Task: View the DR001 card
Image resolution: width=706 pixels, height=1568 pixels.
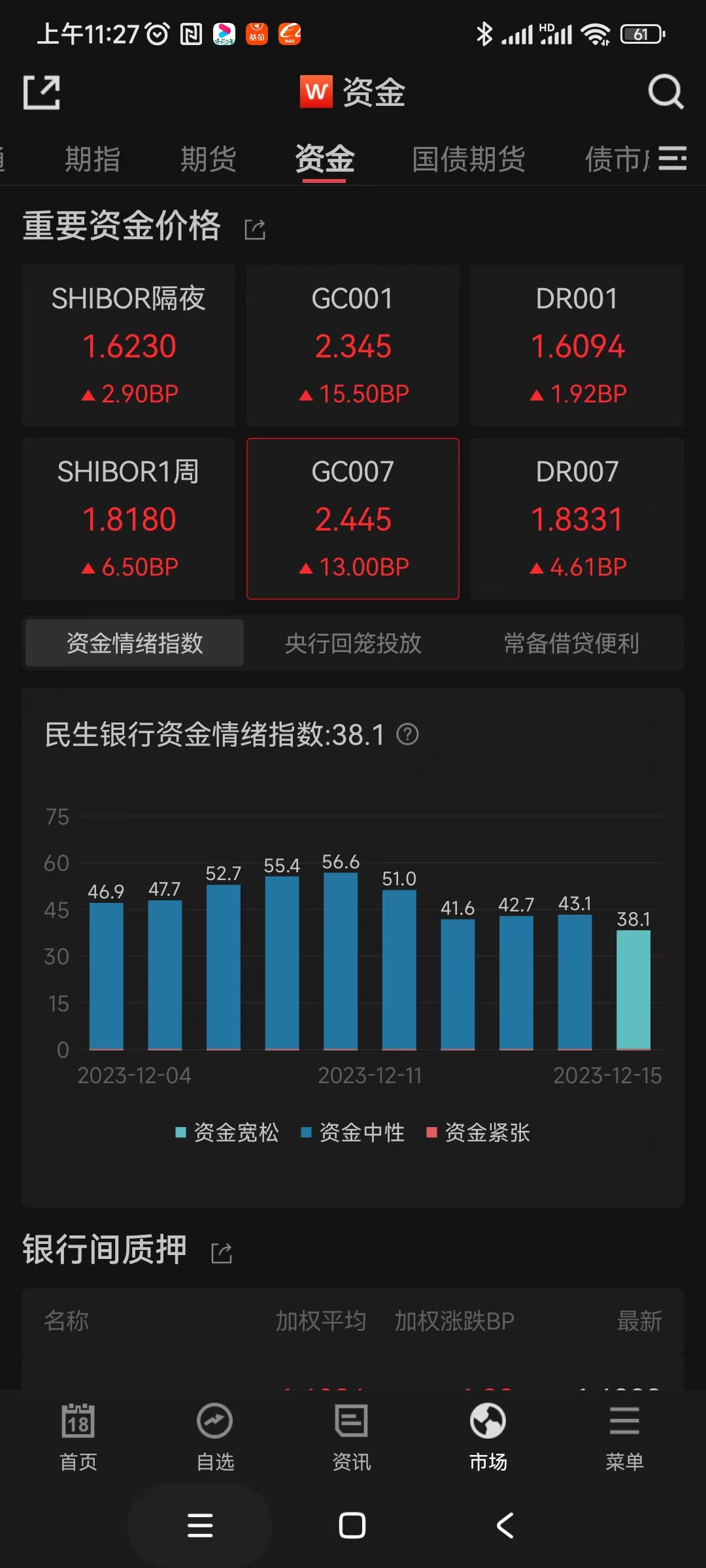Action: 577,346
